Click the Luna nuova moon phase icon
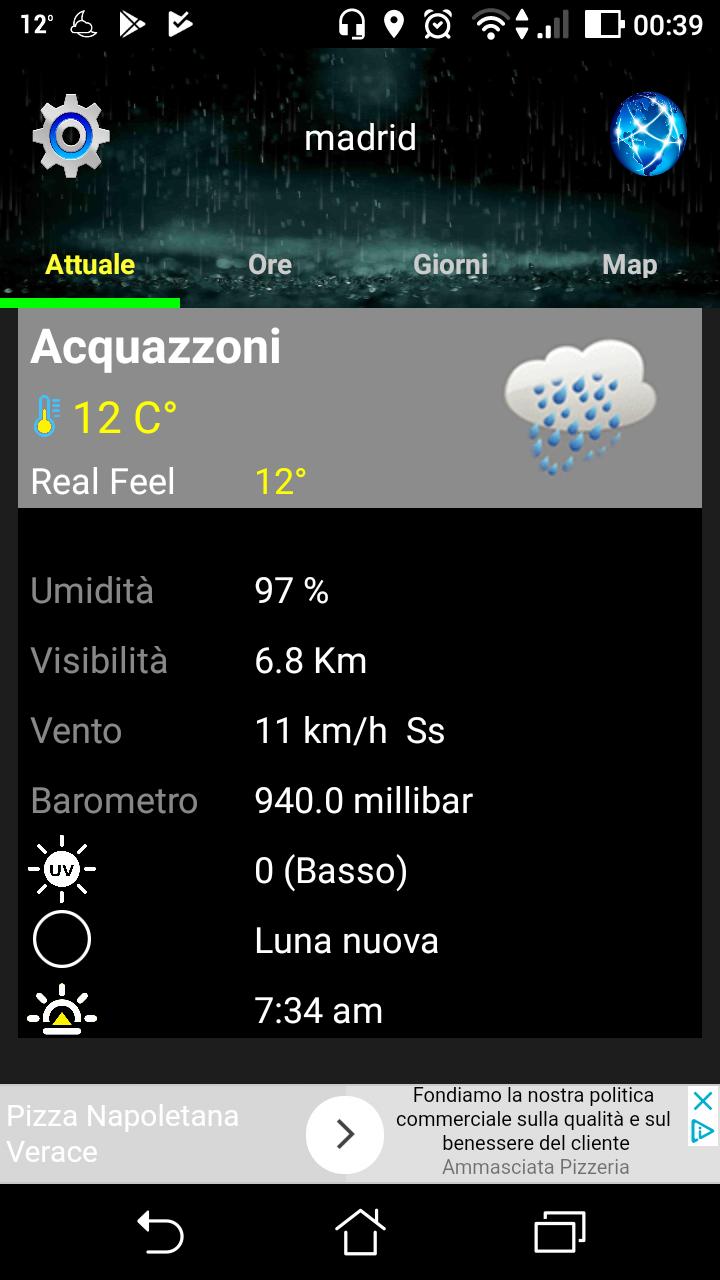This screenshot has height=1280, width=720. pyautogui.click(x=61, y=939)
